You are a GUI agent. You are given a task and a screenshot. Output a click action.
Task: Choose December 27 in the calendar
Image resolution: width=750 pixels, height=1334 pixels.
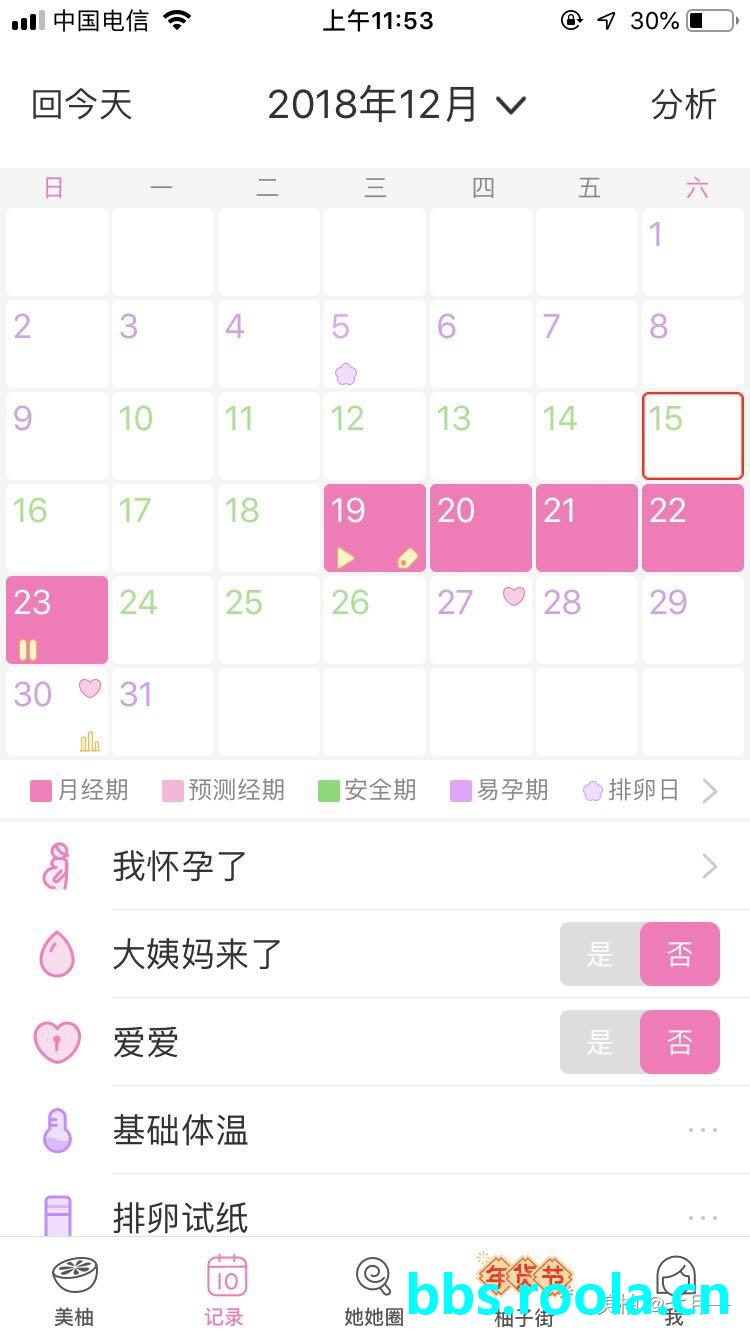click(481, 620)
